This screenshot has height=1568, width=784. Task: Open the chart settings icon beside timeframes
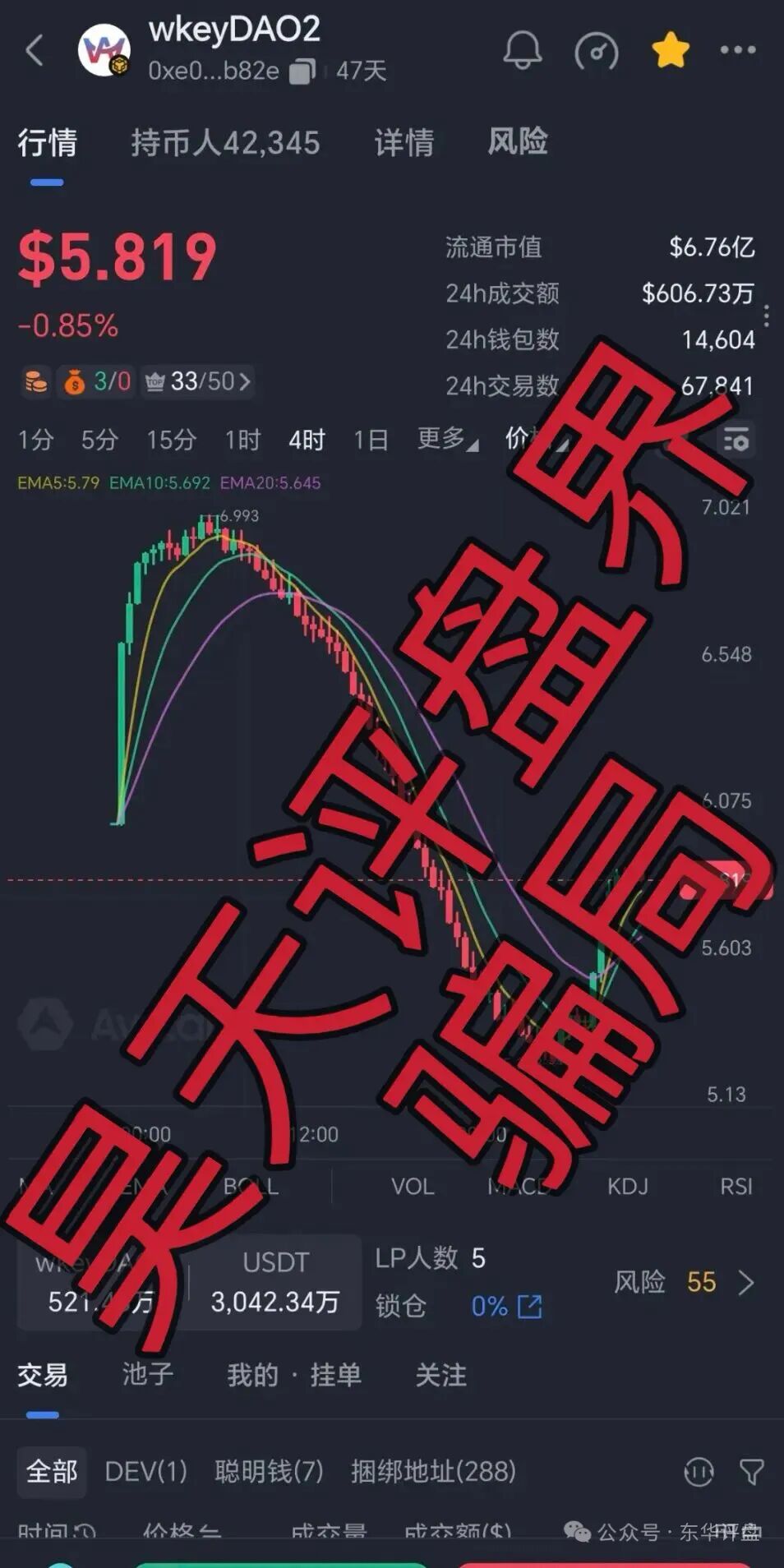click(737, 440)
